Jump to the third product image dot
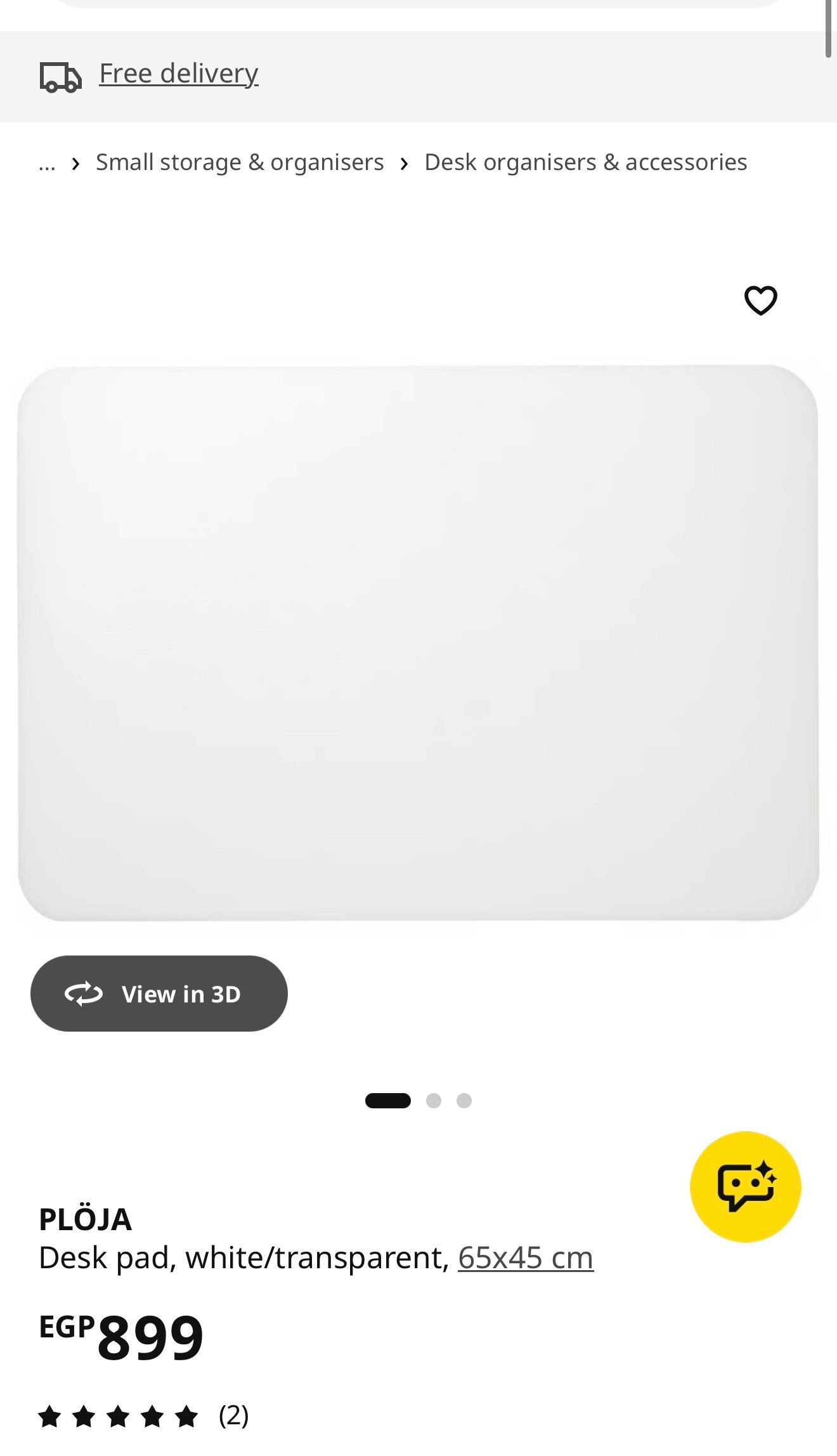The image size is (837, 1456). click(x=464, y=1101)
